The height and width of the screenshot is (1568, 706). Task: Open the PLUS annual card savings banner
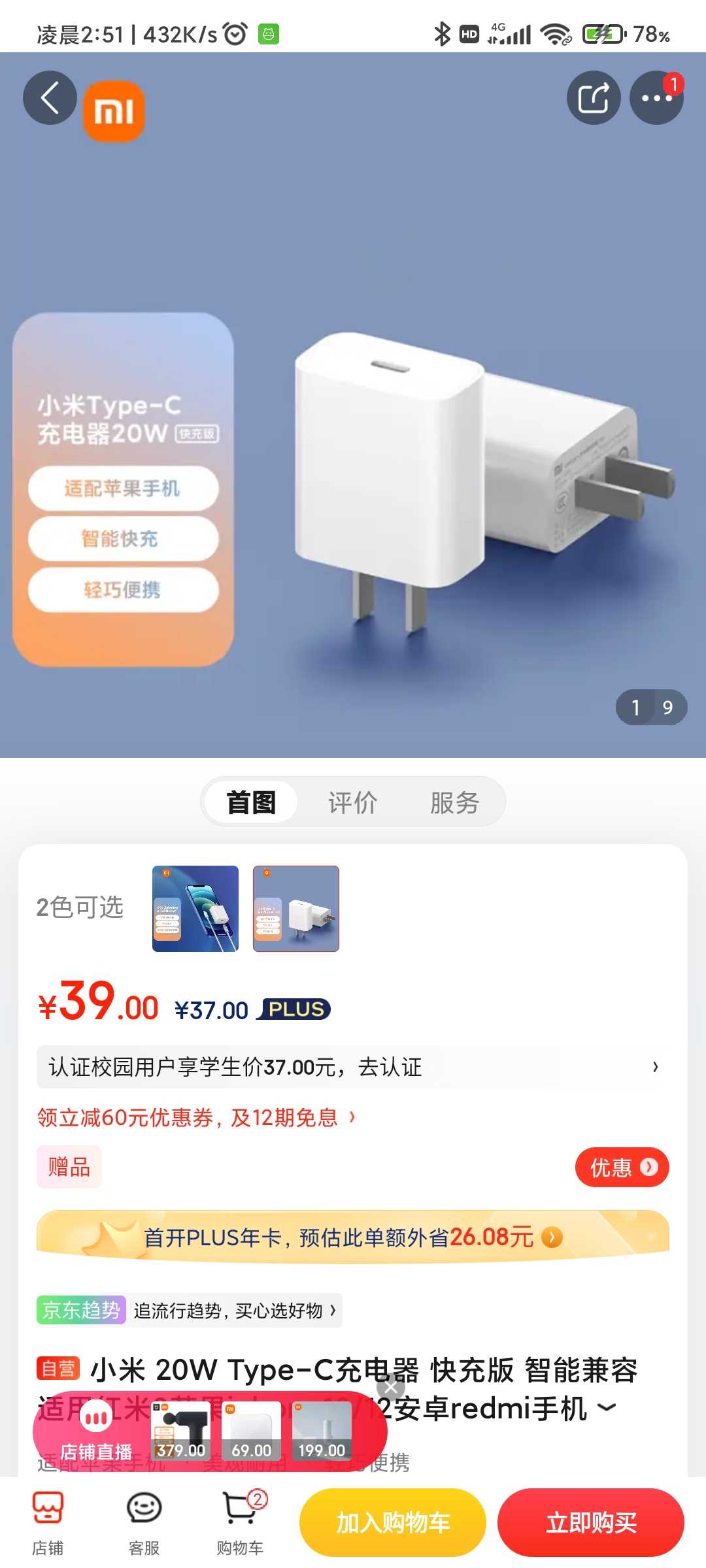(353, 1237)
